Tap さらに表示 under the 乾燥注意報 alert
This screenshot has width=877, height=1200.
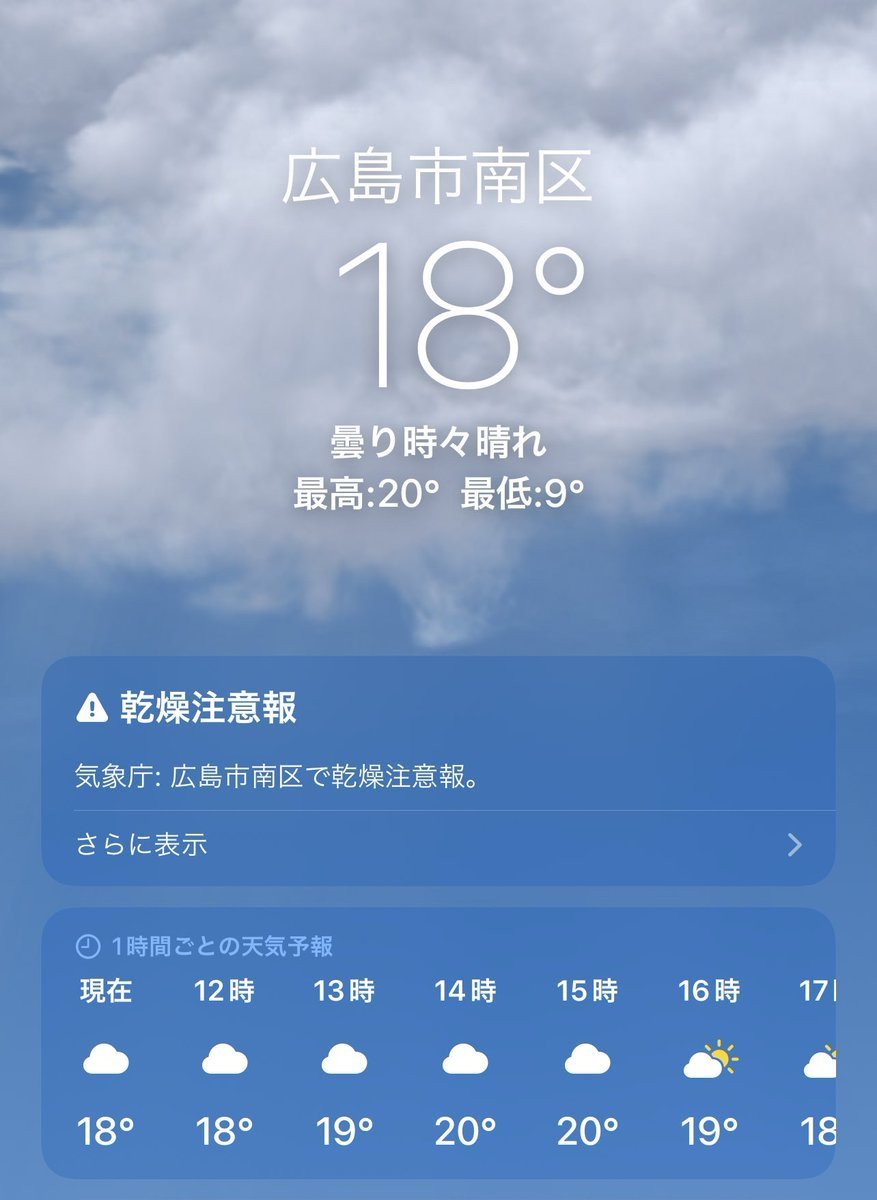click(x=142, y=845)
